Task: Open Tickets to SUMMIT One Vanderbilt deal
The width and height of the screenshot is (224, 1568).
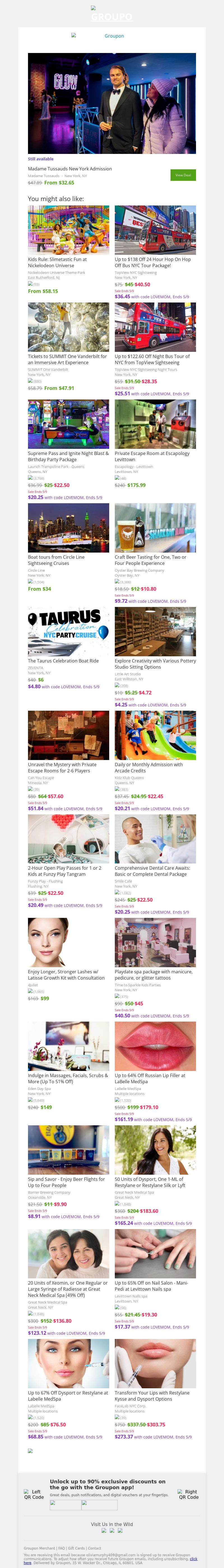Action: click(68, 327)
